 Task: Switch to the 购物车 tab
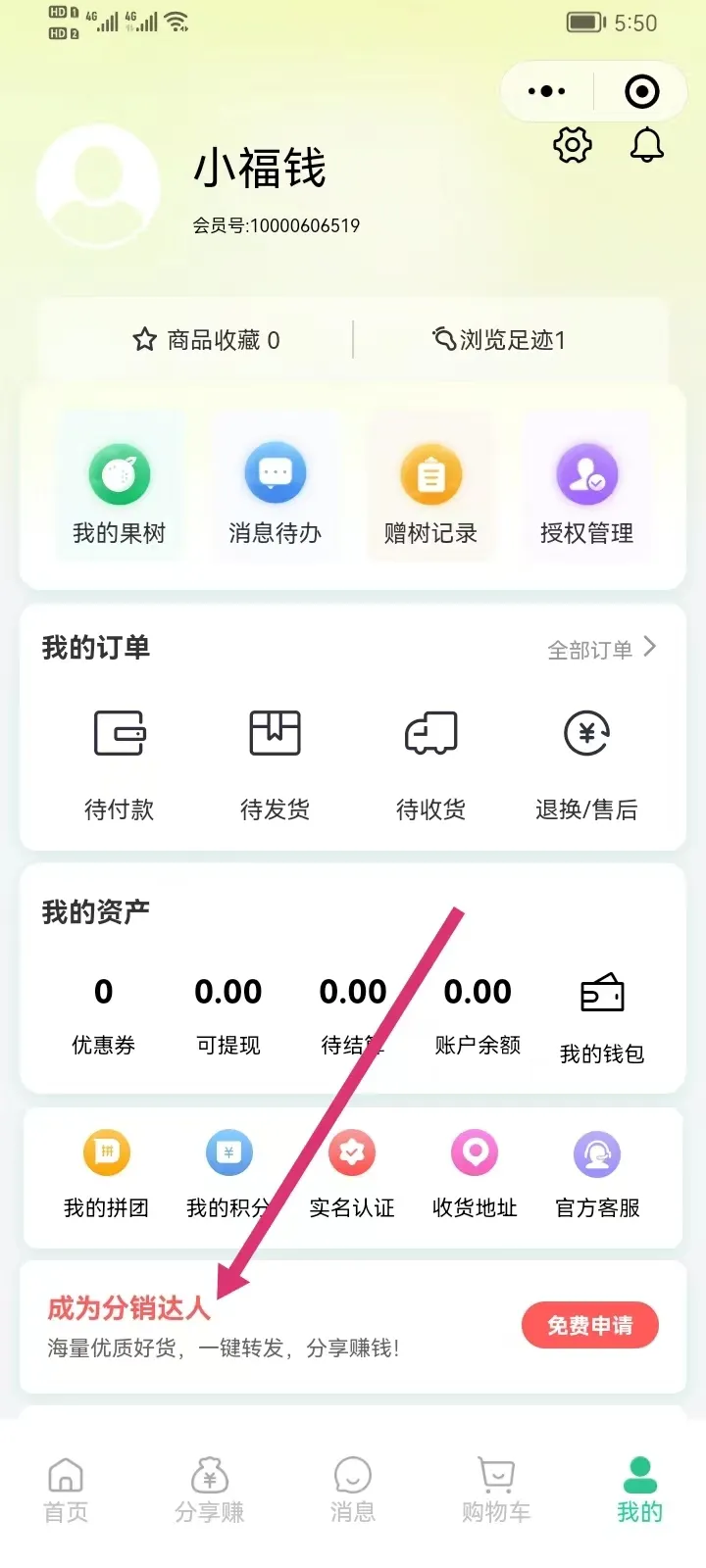pos(496,1490)
